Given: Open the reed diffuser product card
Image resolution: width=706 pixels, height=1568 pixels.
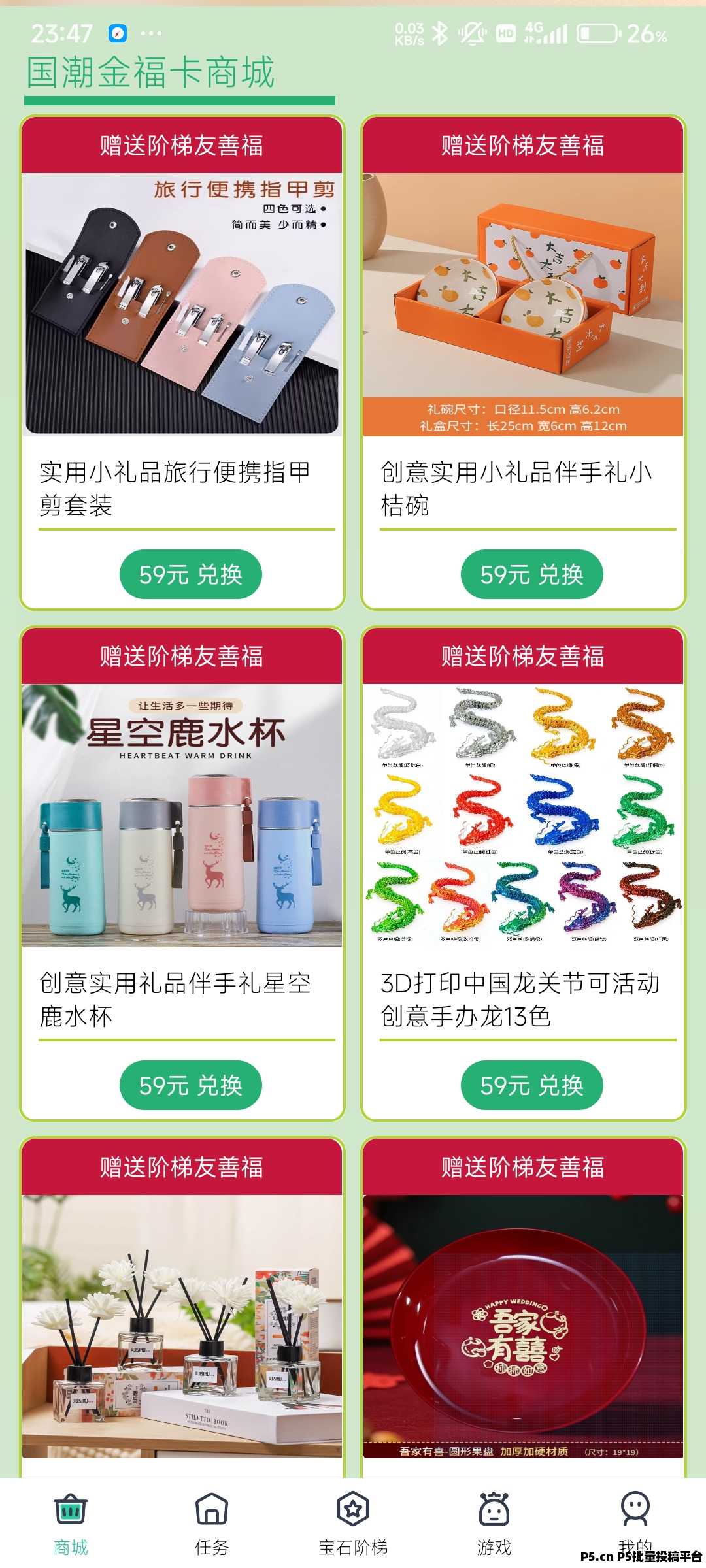Looking at the screenshot, I should click(182, 1326).
